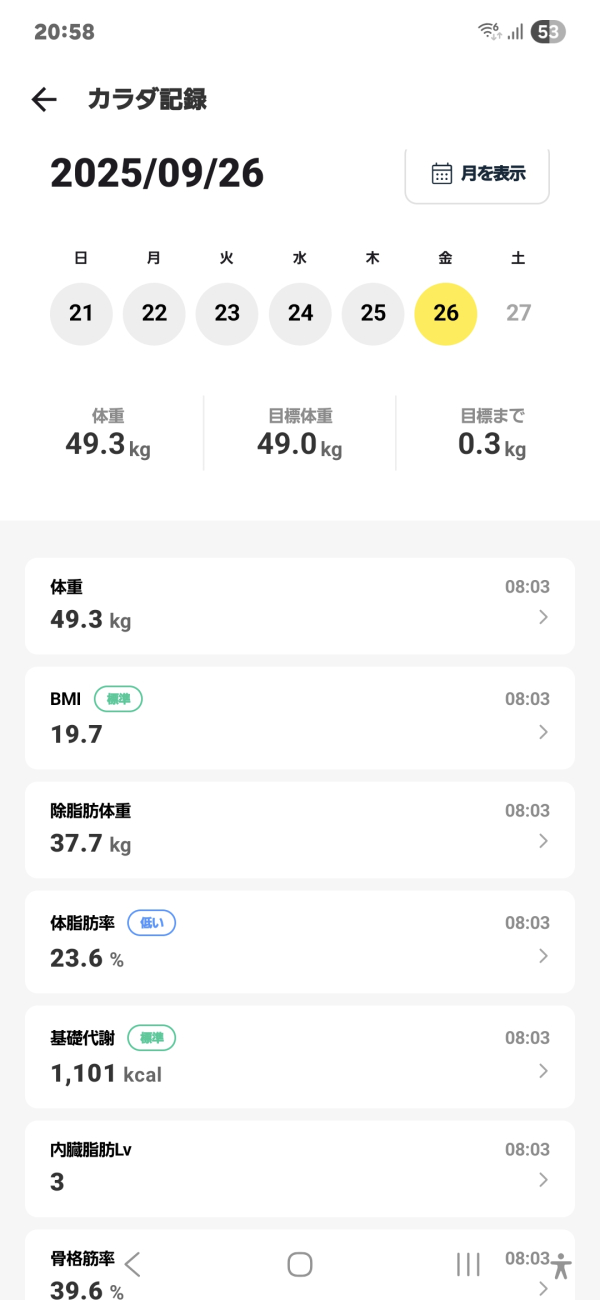View 除脂肪体重 37.7 kg details
This screenshot has width=600, height=1300.
tap(300, 830)
